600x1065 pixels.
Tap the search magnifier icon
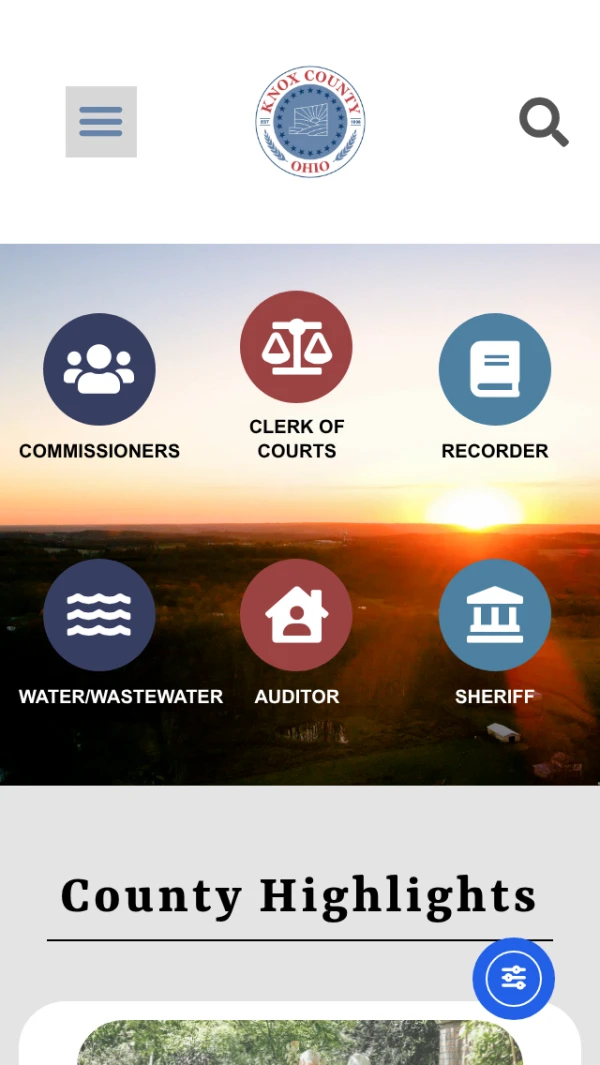pyautogui.click(x=543, y=123)
